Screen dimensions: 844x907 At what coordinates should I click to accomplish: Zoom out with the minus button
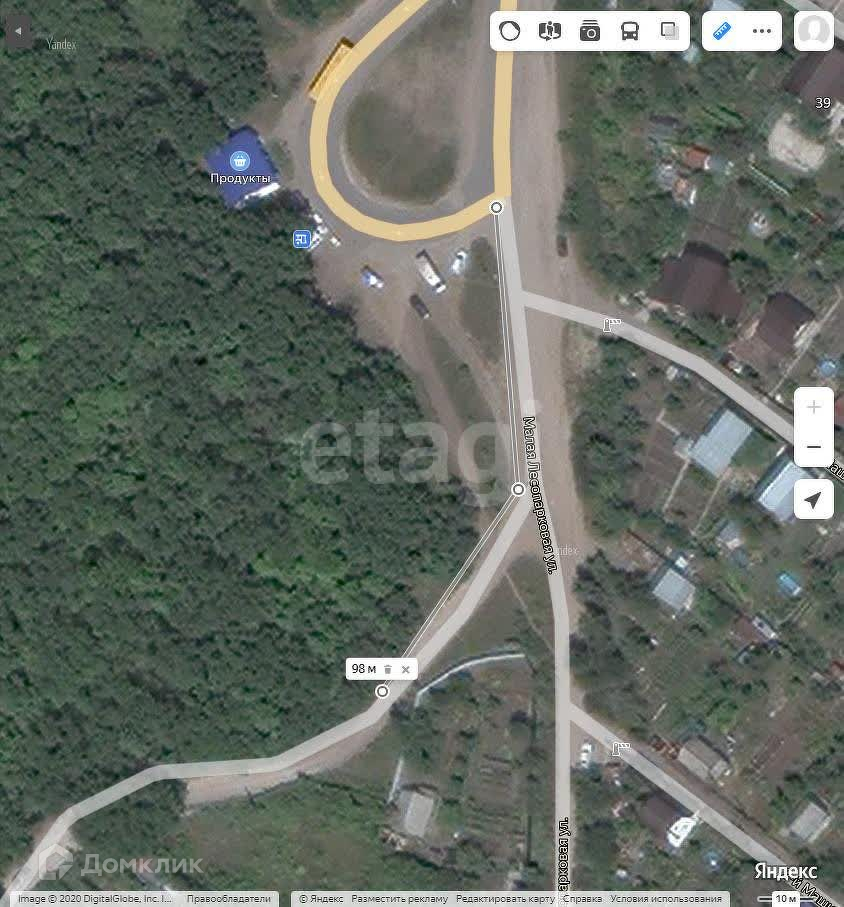pos(814,447)
